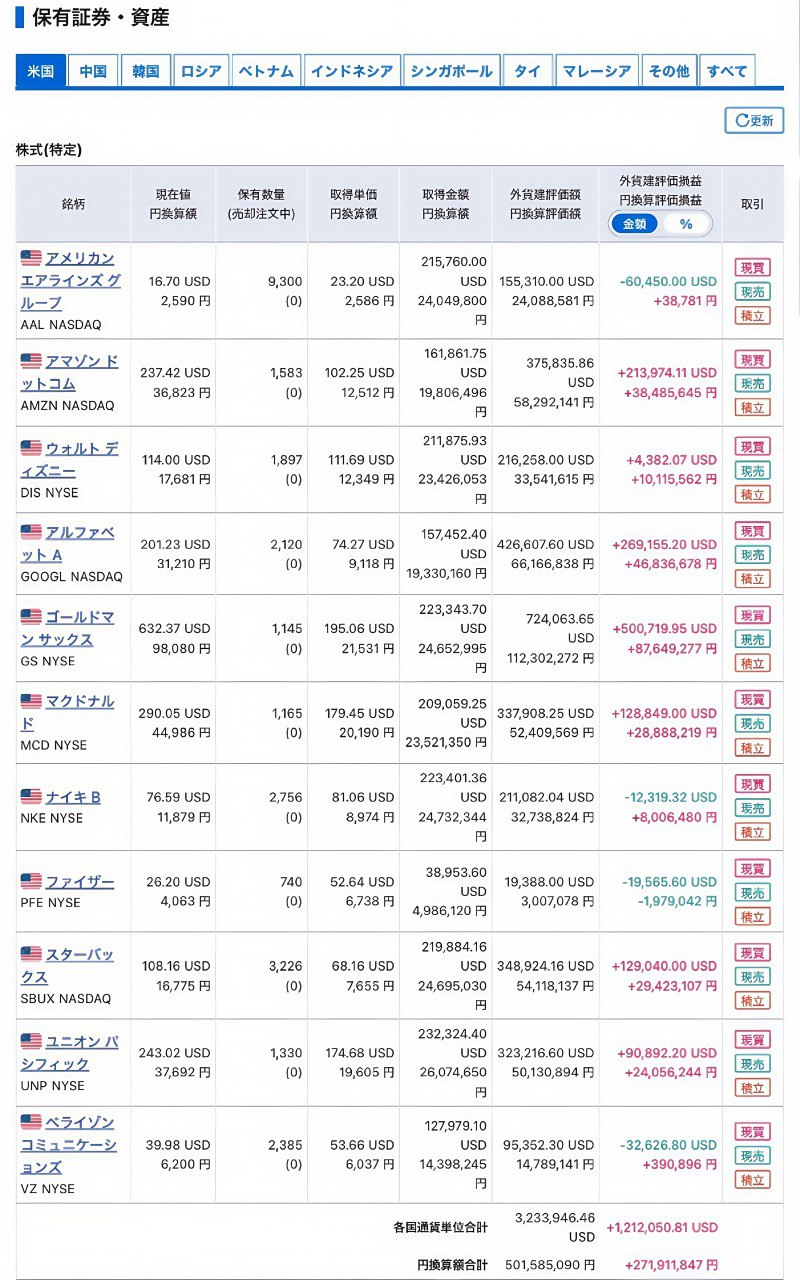
Task: Select the すべて tab
Action: tap(730, 70)
